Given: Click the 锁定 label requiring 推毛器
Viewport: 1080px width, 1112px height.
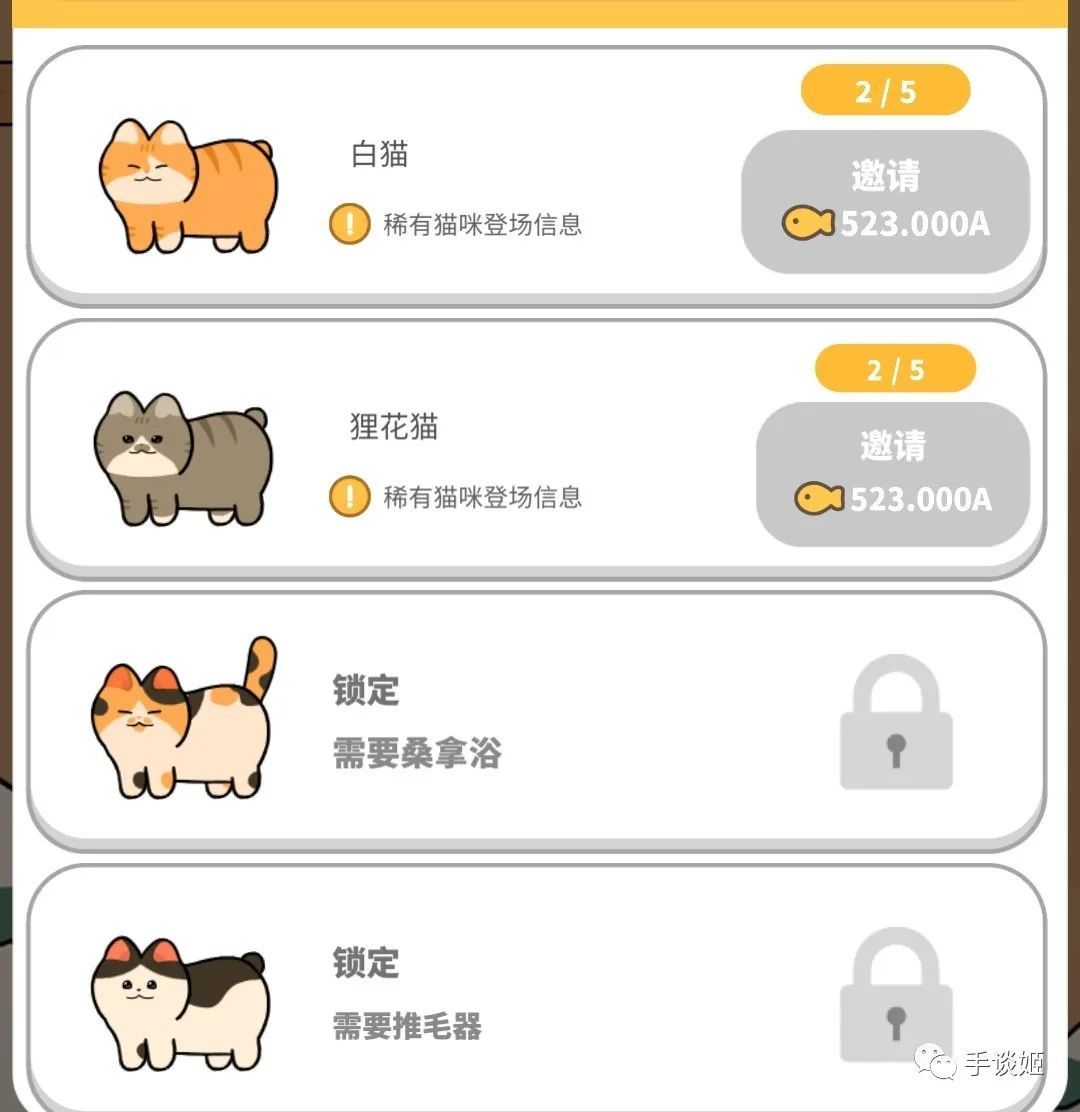Looking at the screenshot, I should coord(365,964).
